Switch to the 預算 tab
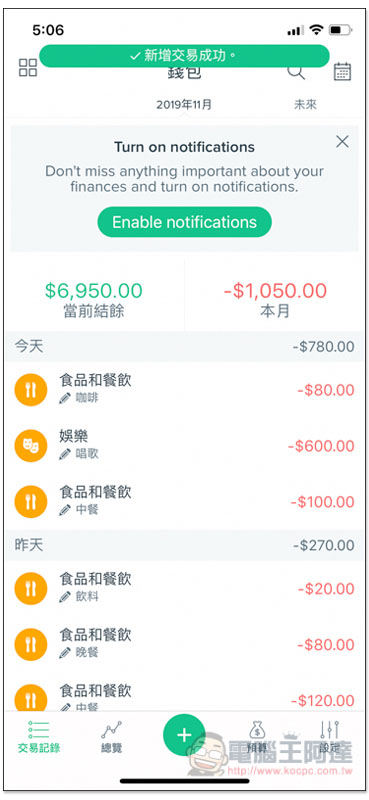The height and width of the screenshot is (800, 369). pyautogui.click(x=257, y=737)
